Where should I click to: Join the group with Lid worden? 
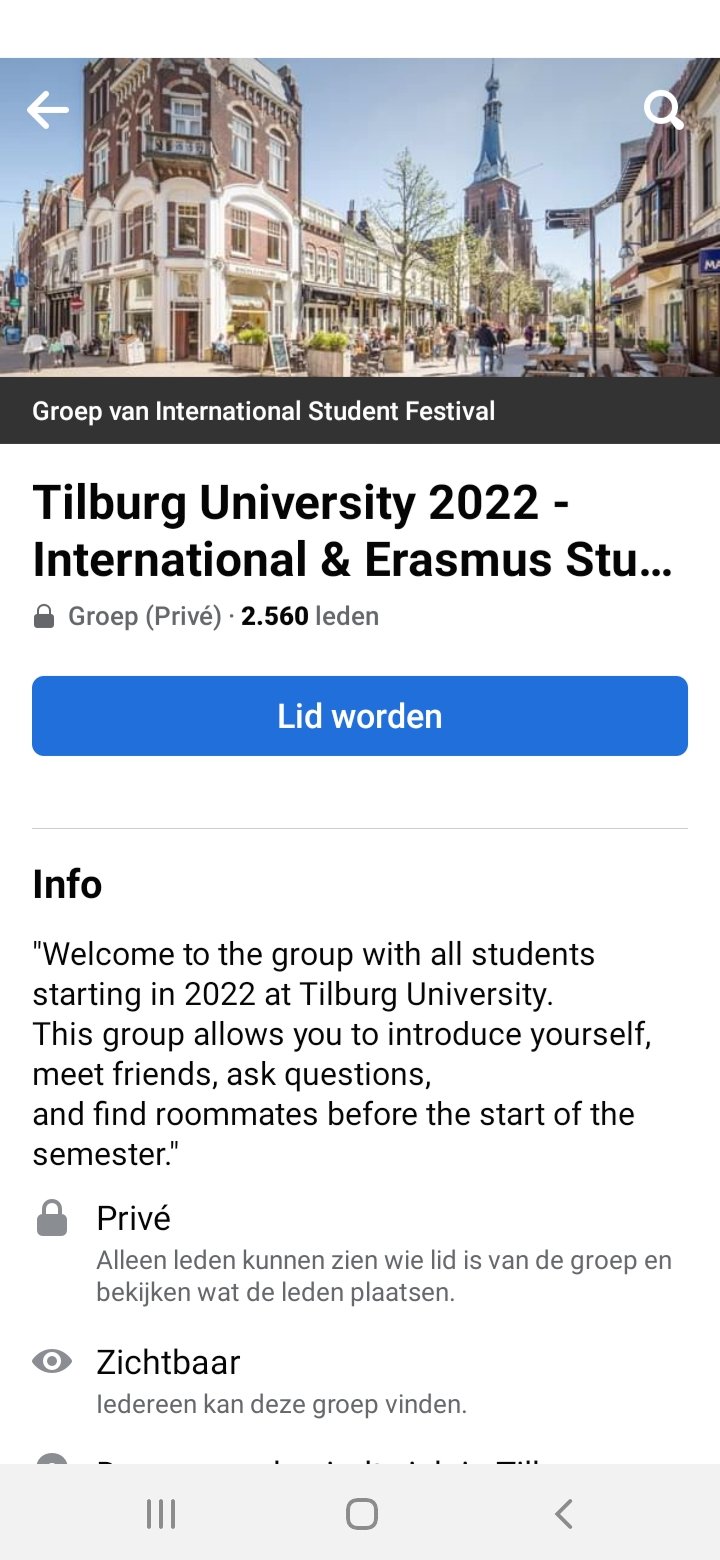(360, 716)
